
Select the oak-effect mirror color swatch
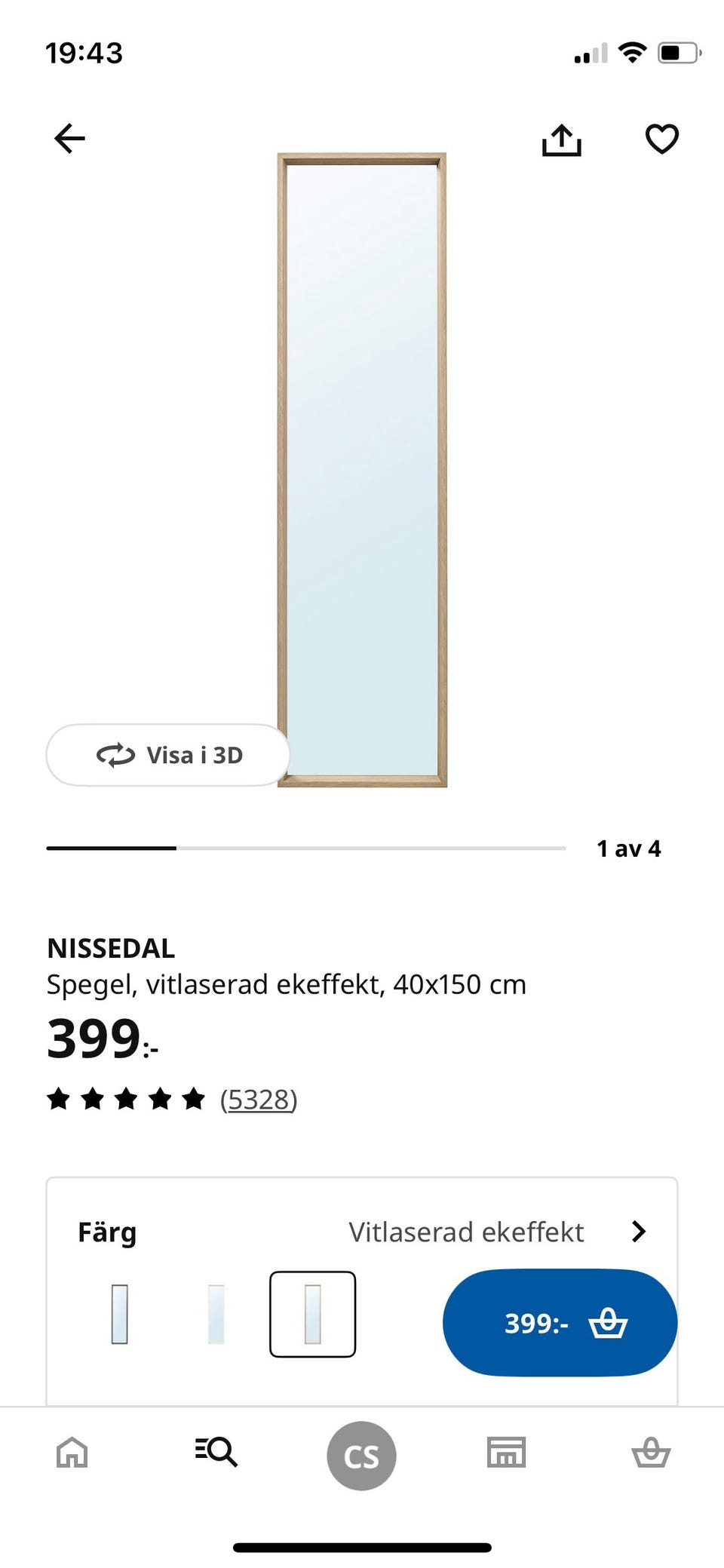click(x=312, y=1315)
